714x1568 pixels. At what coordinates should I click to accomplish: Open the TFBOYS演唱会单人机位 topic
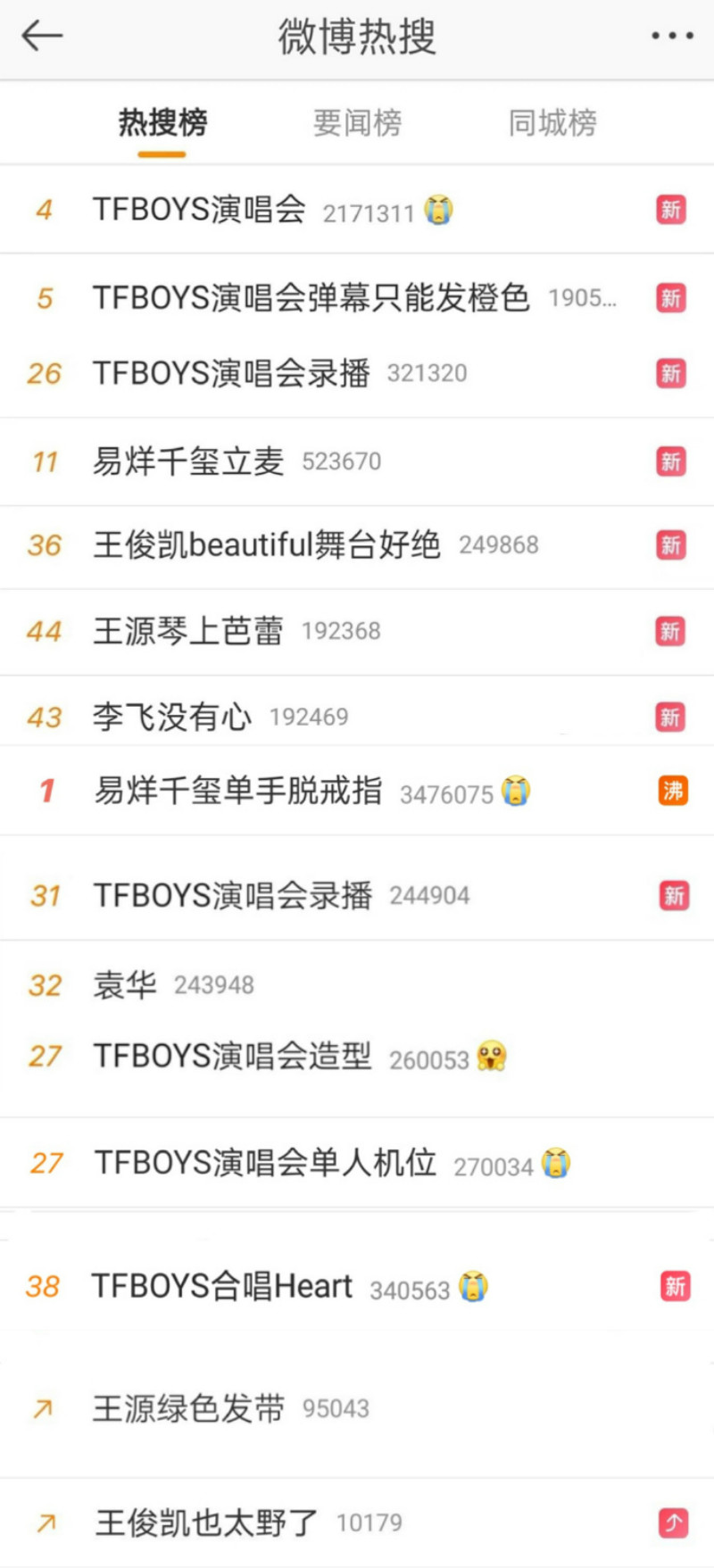(x=265, y=1163)
